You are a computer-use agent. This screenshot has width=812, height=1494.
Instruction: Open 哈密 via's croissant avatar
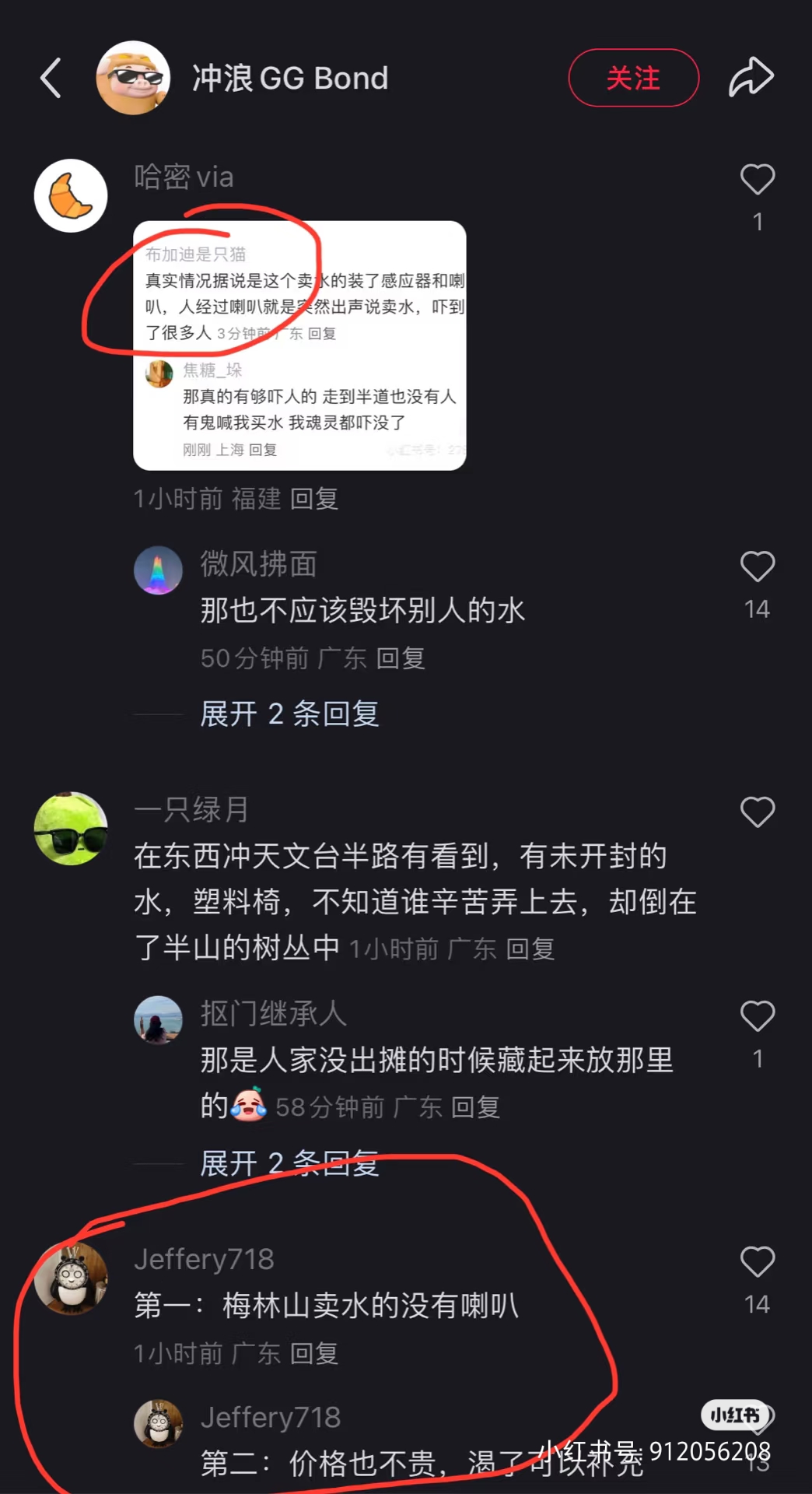pos(71,196)
